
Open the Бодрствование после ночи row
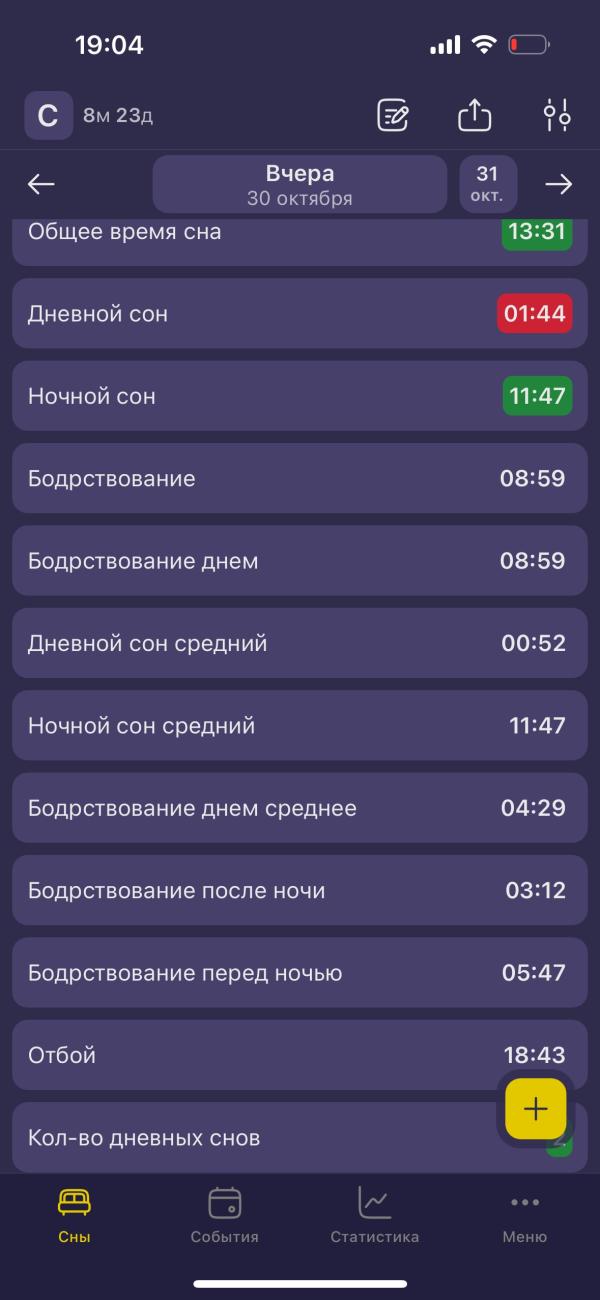300,890
